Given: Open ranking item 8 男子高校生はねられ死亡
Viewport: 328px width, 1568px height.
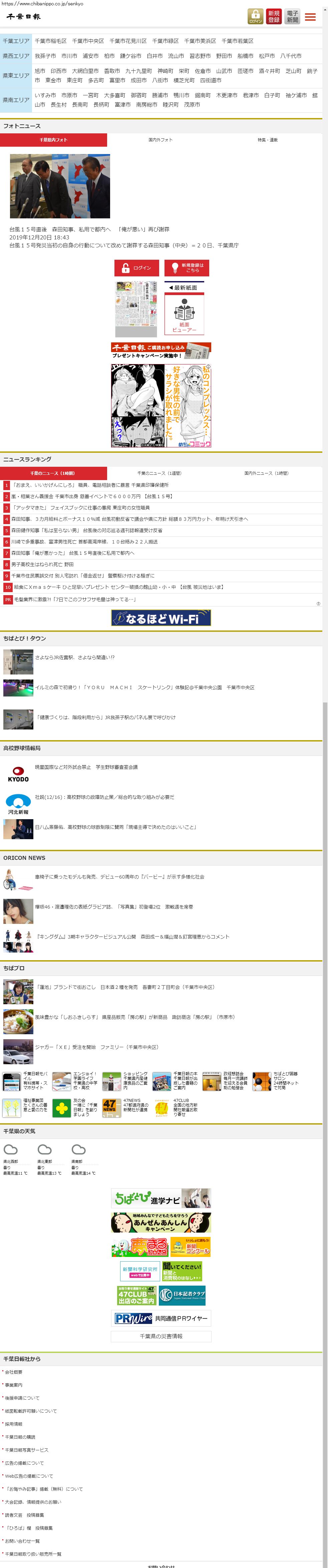Looking at the screenshot, I should click(x=43, y=564).
